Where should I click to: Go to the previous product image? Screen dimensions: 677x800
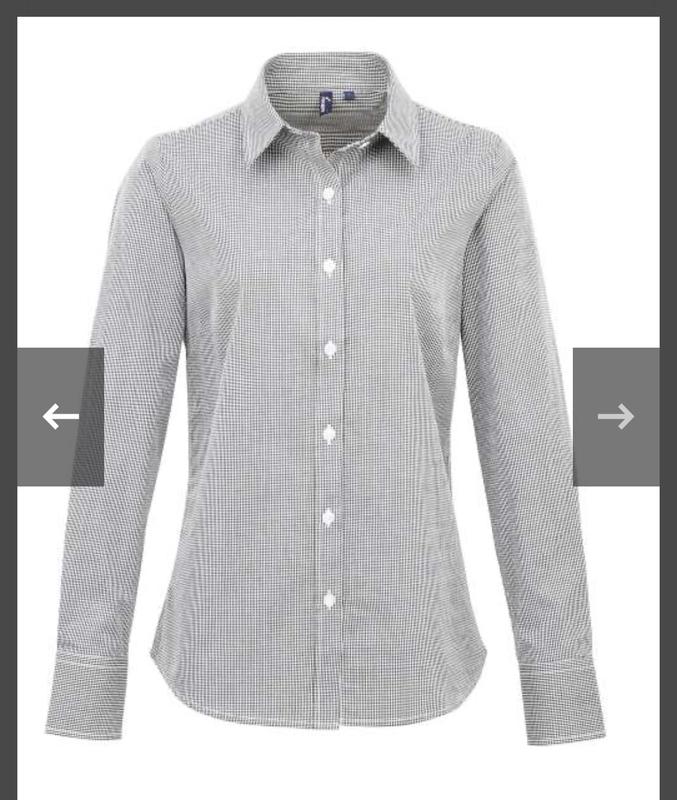tap(61, 417)
